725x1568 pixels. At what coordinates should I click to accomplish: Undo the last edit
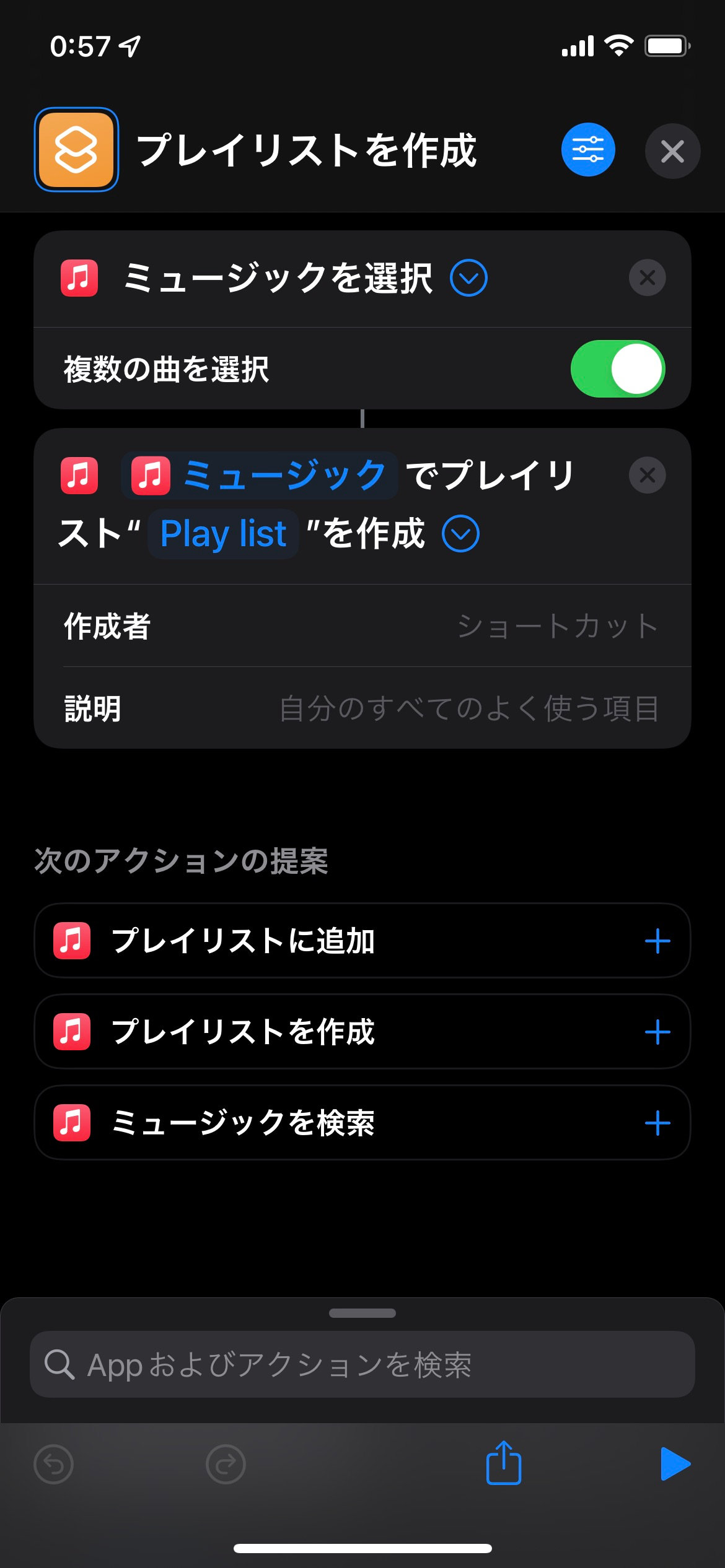pyautogui.click(x=54, y=1465)
